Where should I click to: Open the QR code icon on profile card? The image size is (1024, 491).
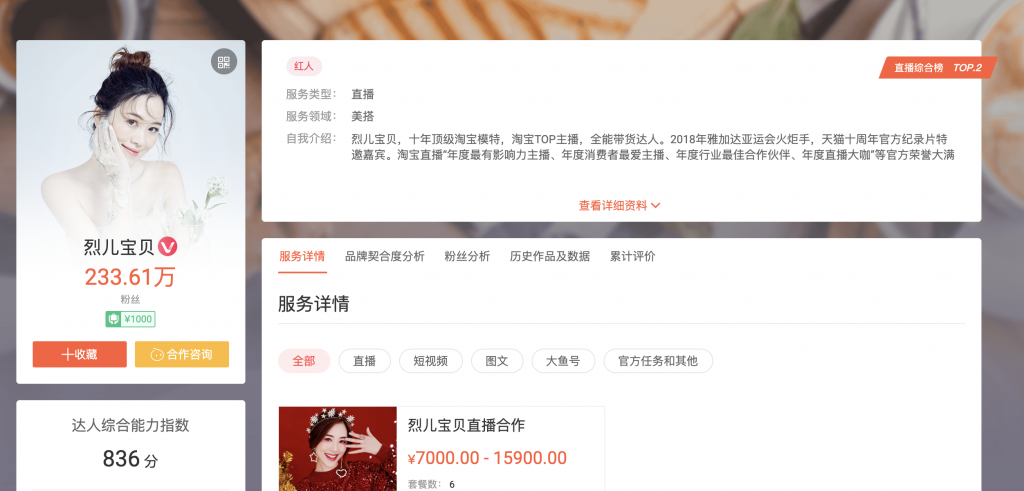(x=224, y=62)
